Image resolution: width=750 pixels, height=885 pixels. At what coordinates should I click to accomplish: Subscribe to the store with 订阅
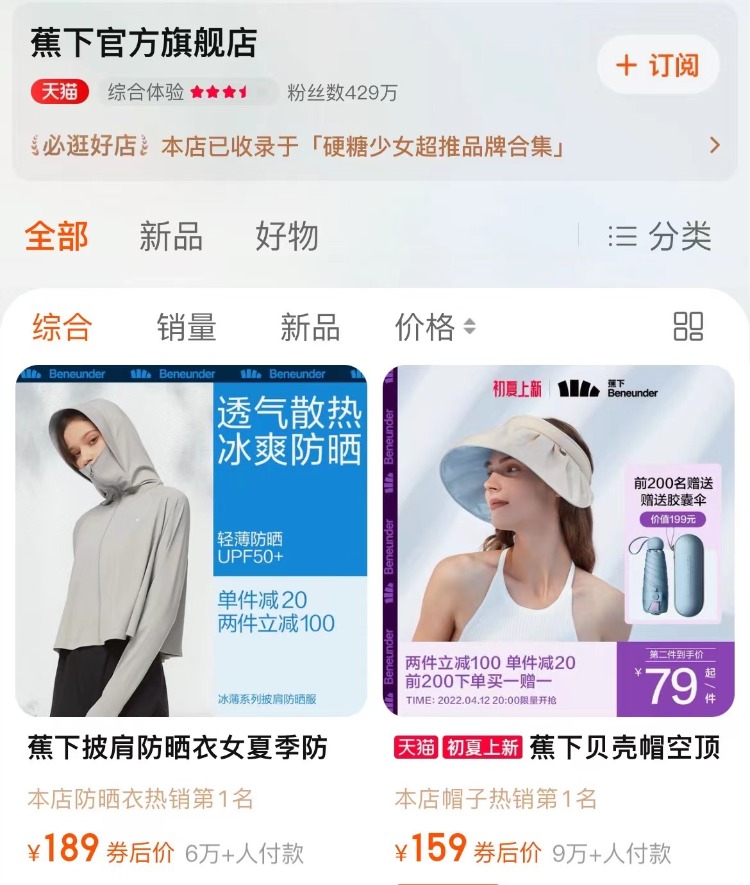[658, 66]
